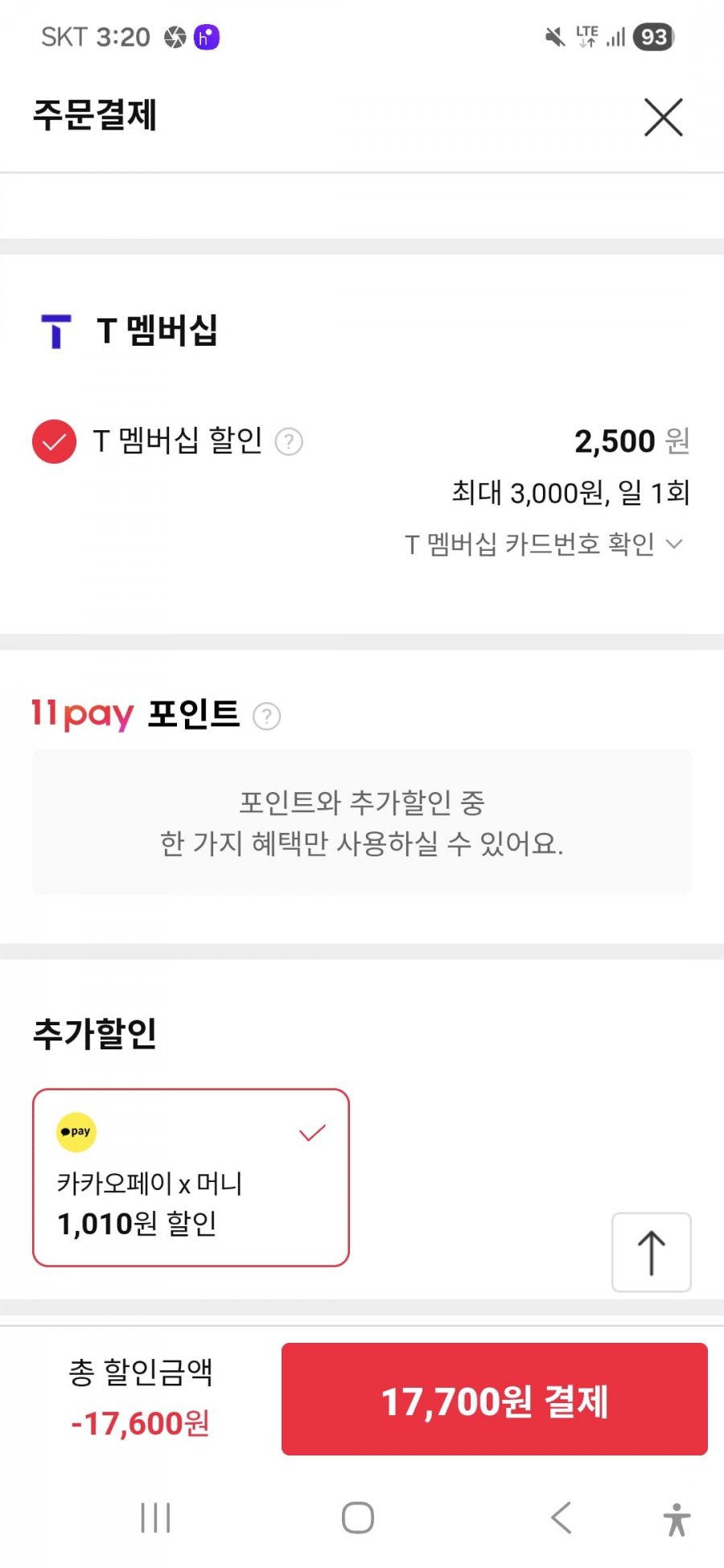Open help icon next to T 멤버십 할인
724x1568 pixels.
(289, 441)
